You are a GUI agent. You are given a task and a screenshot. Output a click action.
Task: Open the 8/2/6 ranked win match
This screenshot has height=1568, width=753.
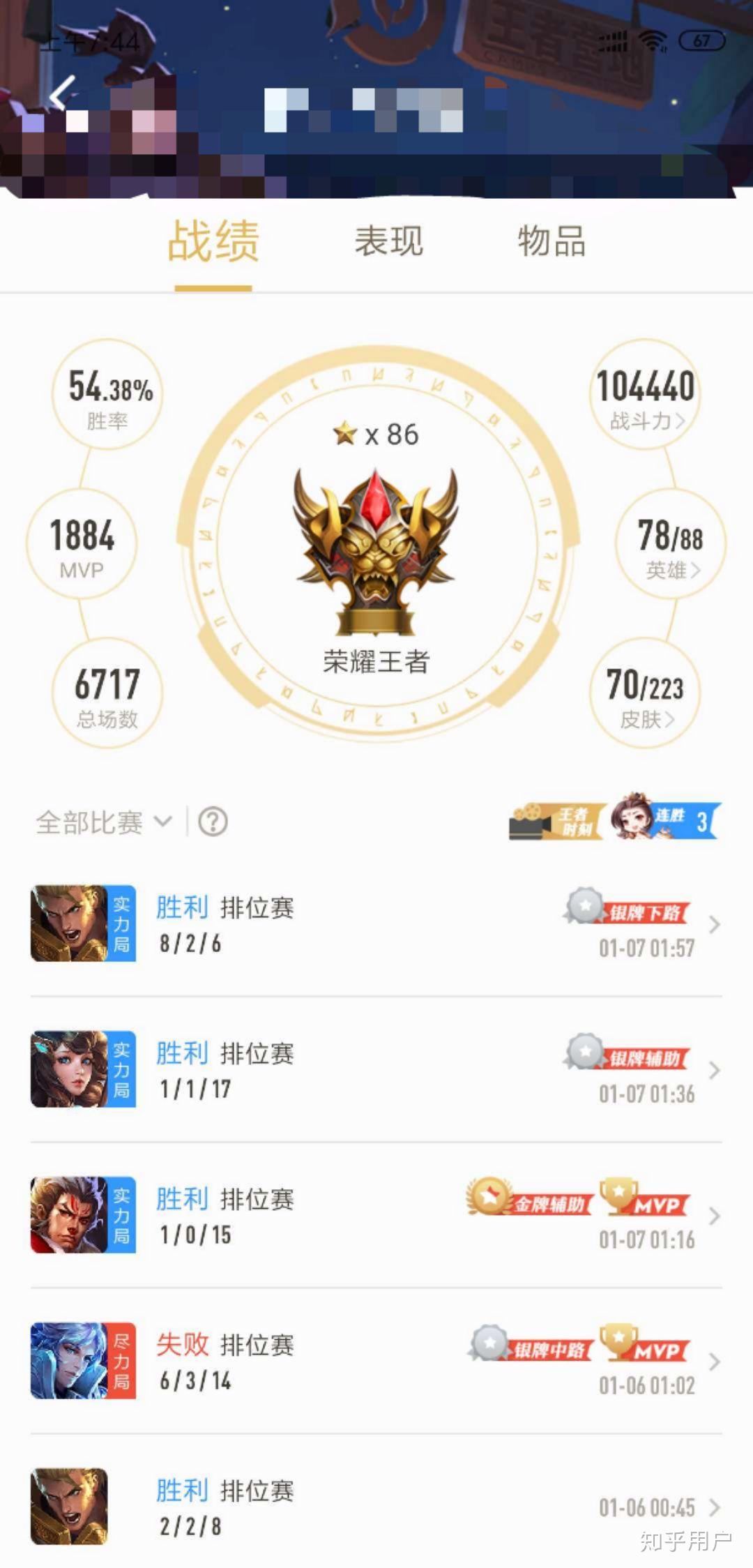coord(376,924)
